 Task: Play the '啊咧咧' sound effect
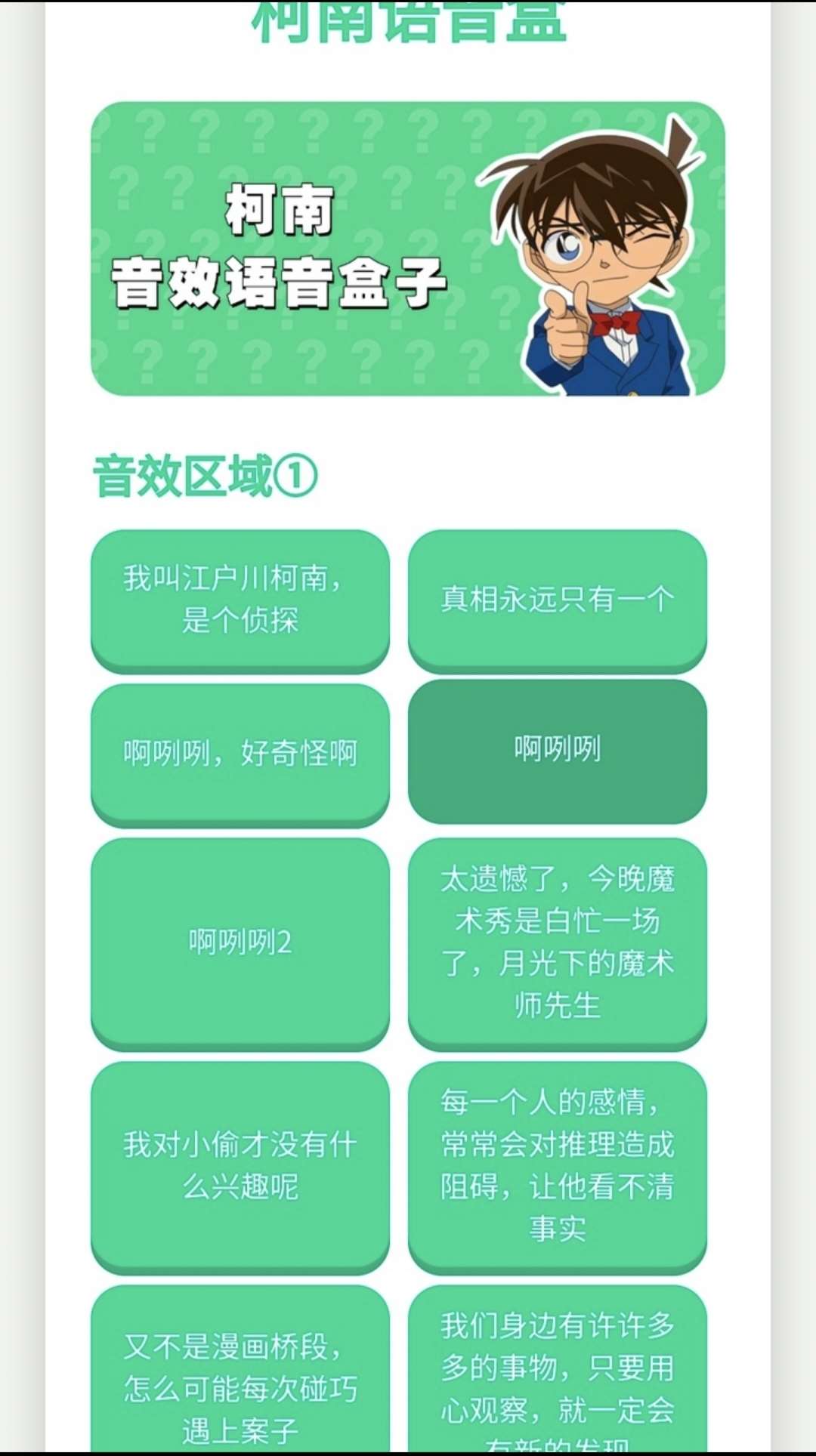coord(557,750)
